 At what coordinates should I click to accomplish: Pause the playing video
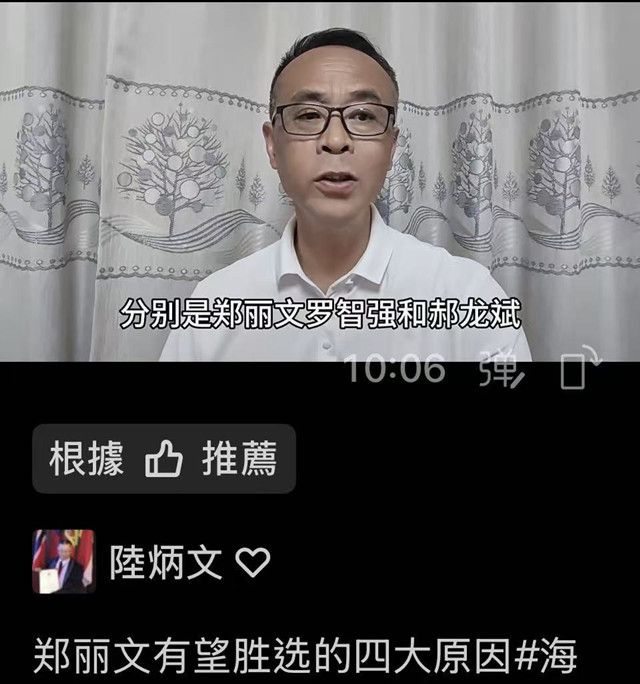click(x=320, y=180)
